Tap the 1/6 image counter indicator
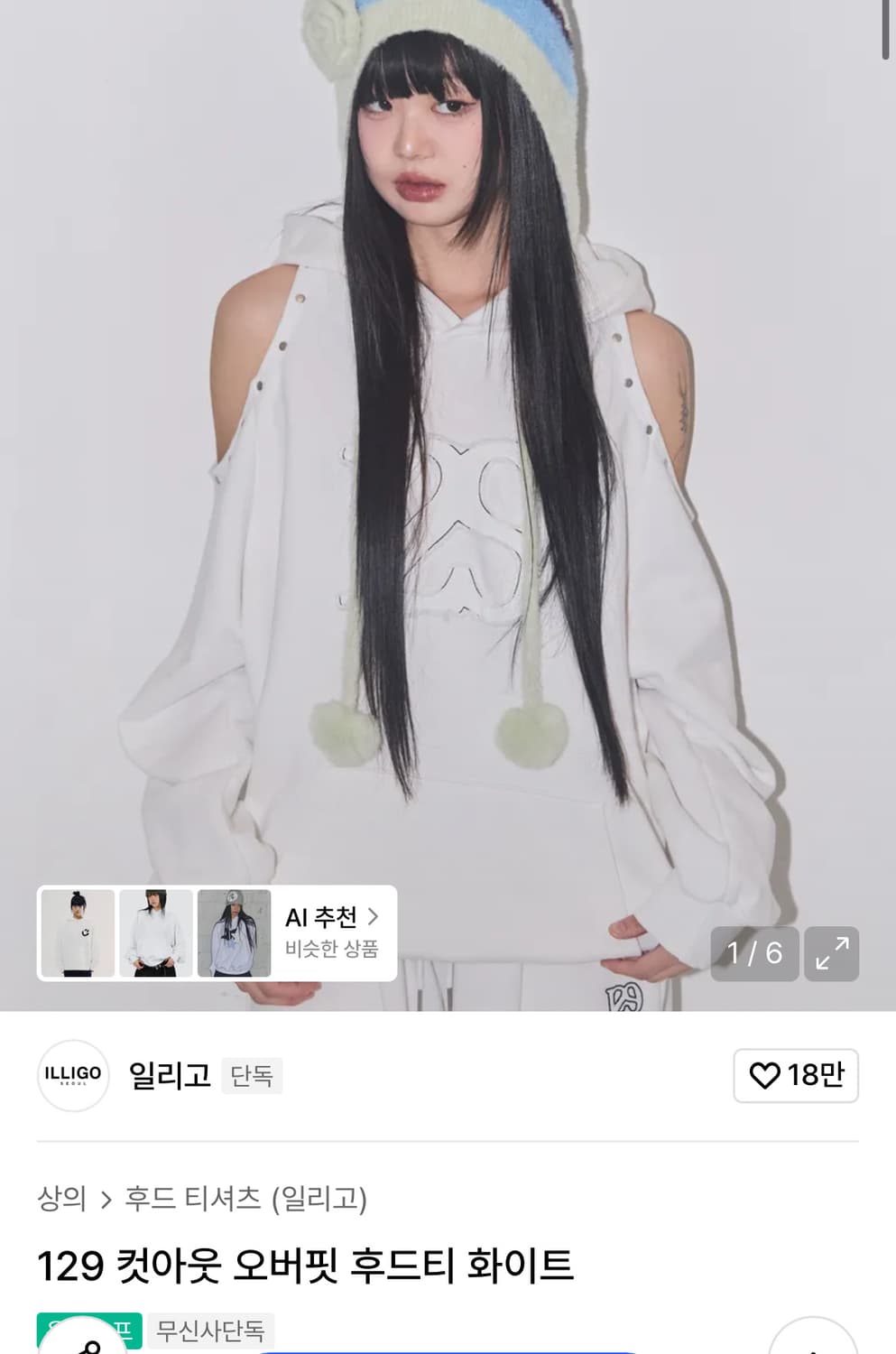 [x=754, y=952]
